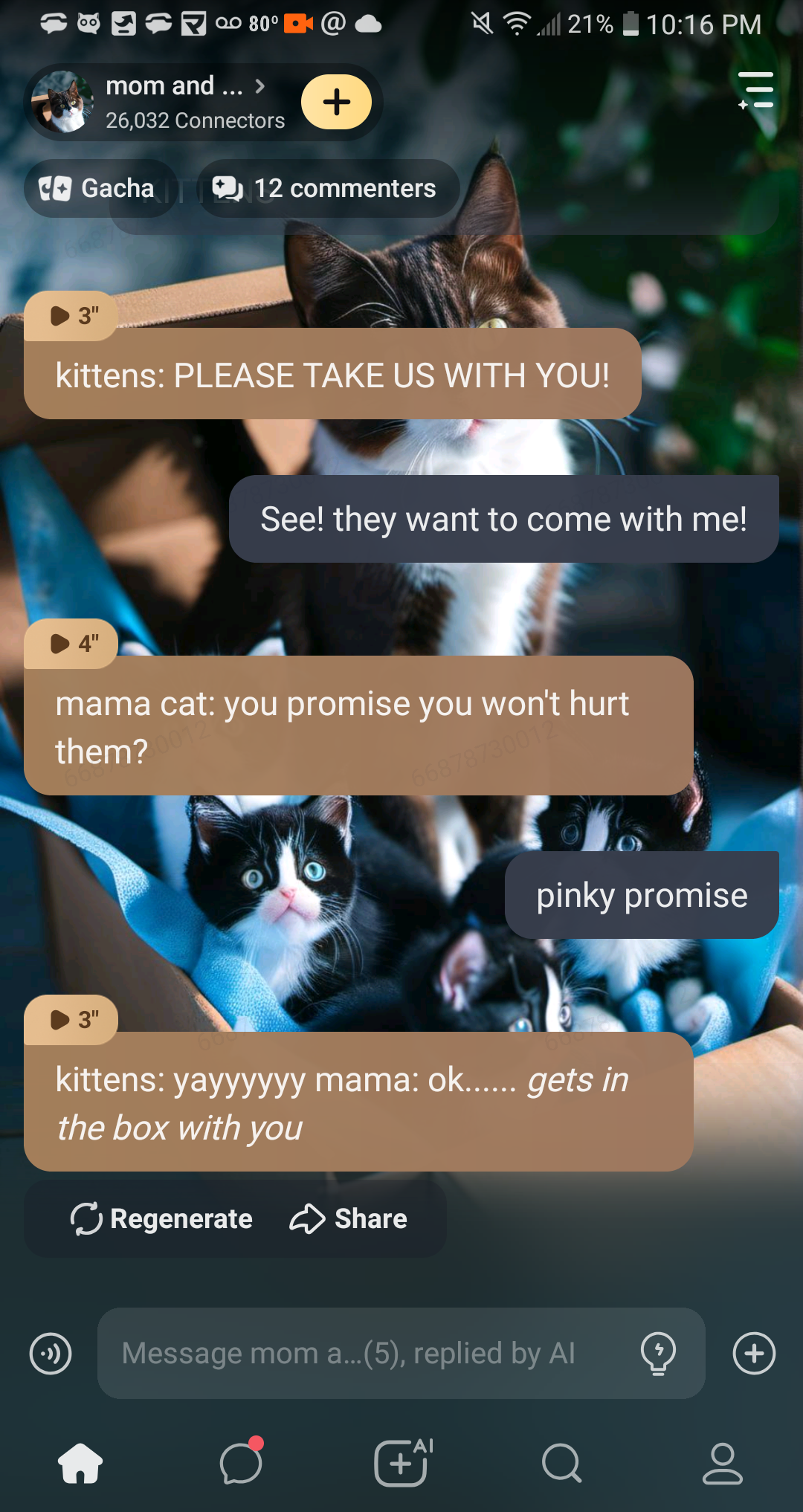This screenshot has width=803, height=1512.
Task: Regenerate the last AI reply
Action: tap(161, 1219)
